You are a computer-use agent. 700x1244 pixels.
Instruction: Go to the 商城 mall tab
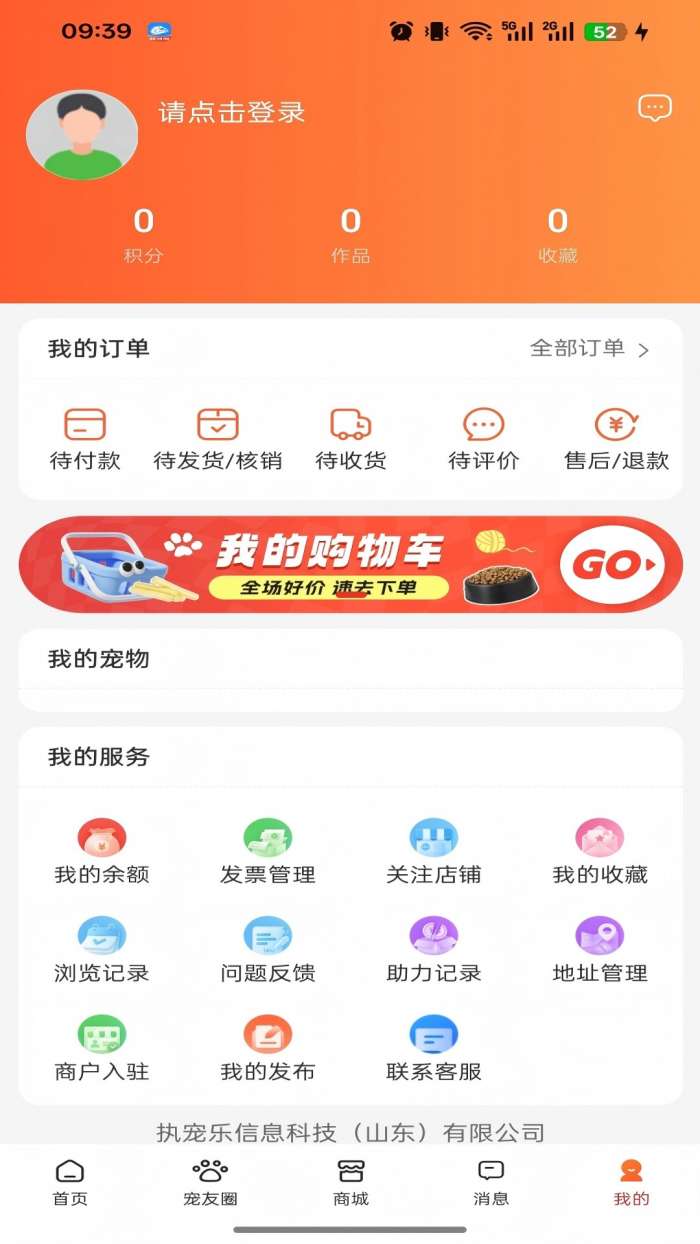click(350, 1182)
